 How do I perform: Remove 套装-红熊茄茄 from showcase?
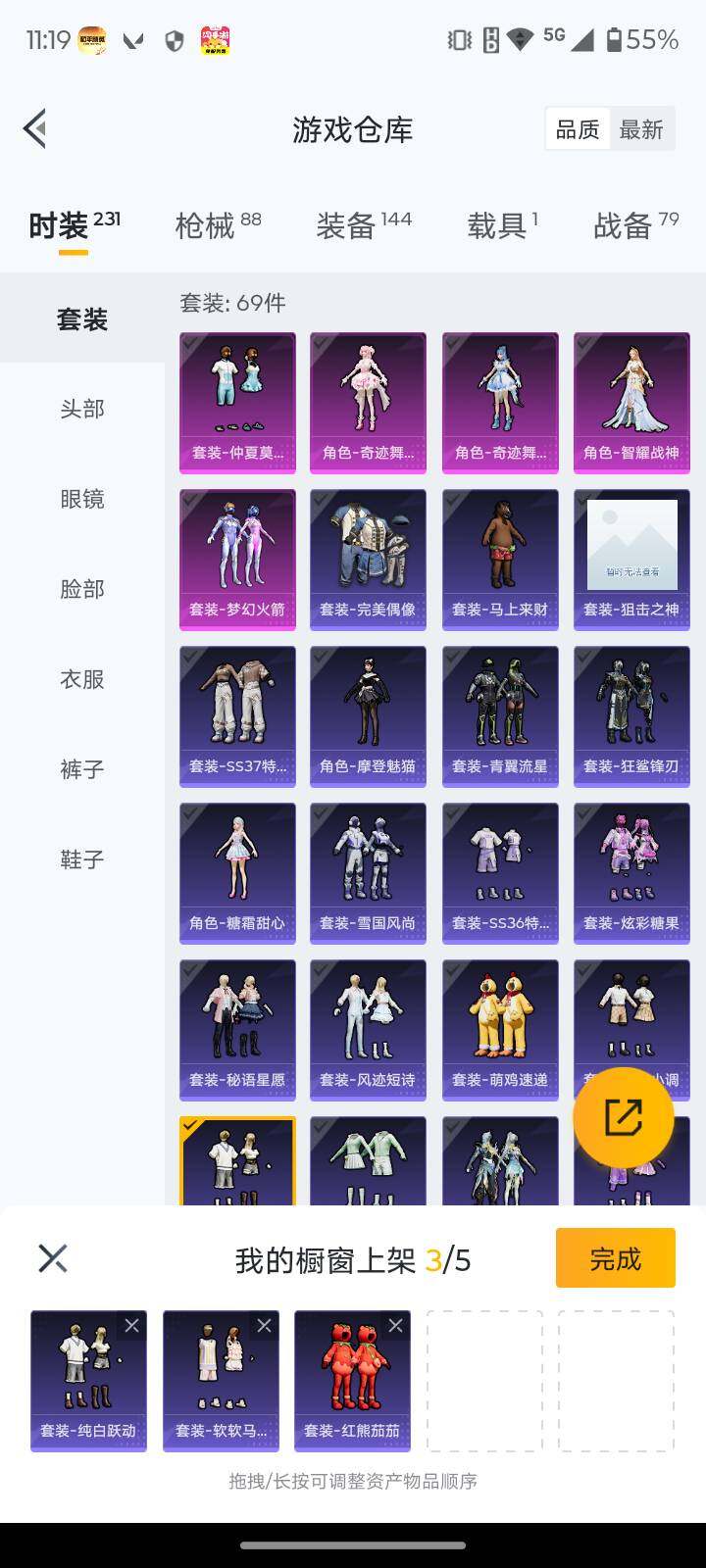point(395,1326)
